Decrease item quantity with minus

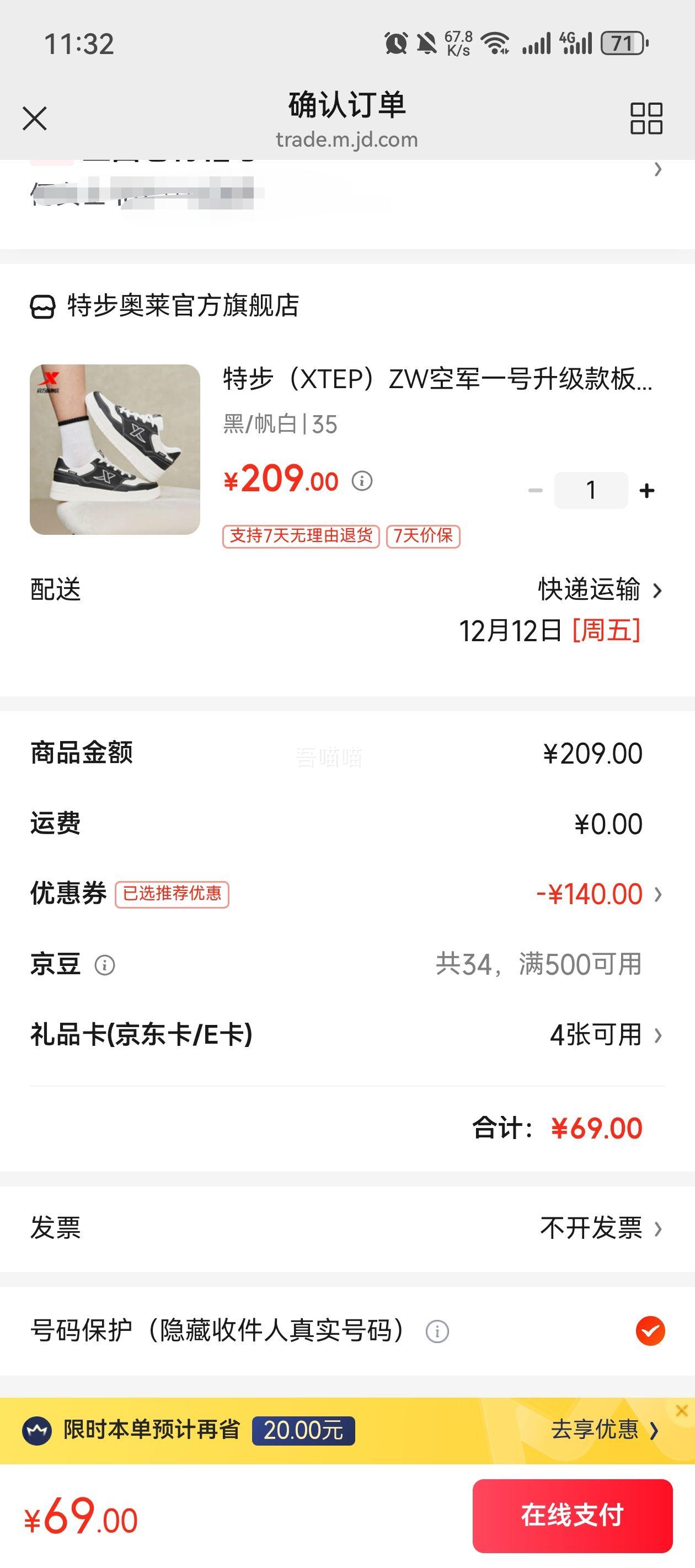coord(536,490)
